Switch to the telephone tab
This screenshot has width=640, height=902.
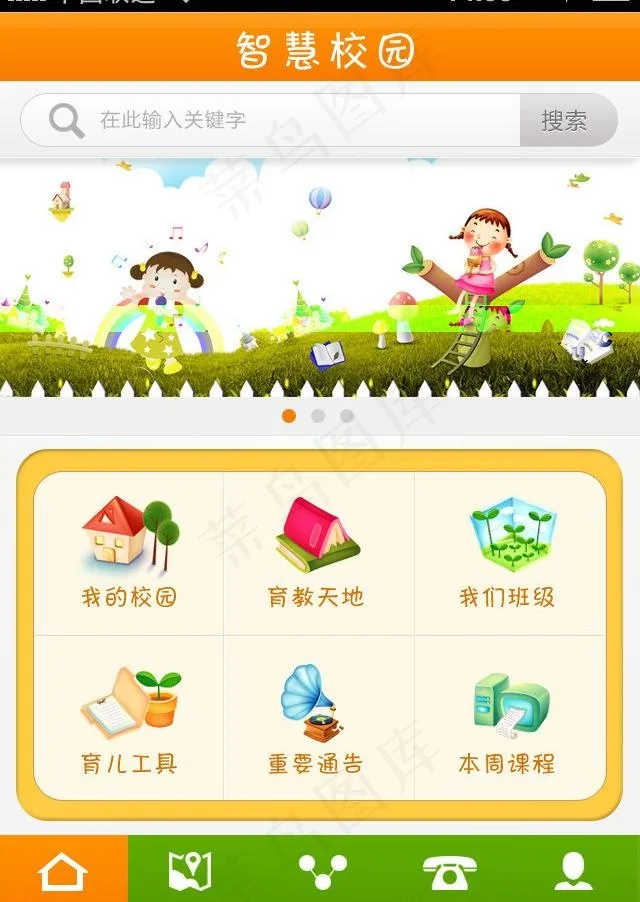click(449, 870)
